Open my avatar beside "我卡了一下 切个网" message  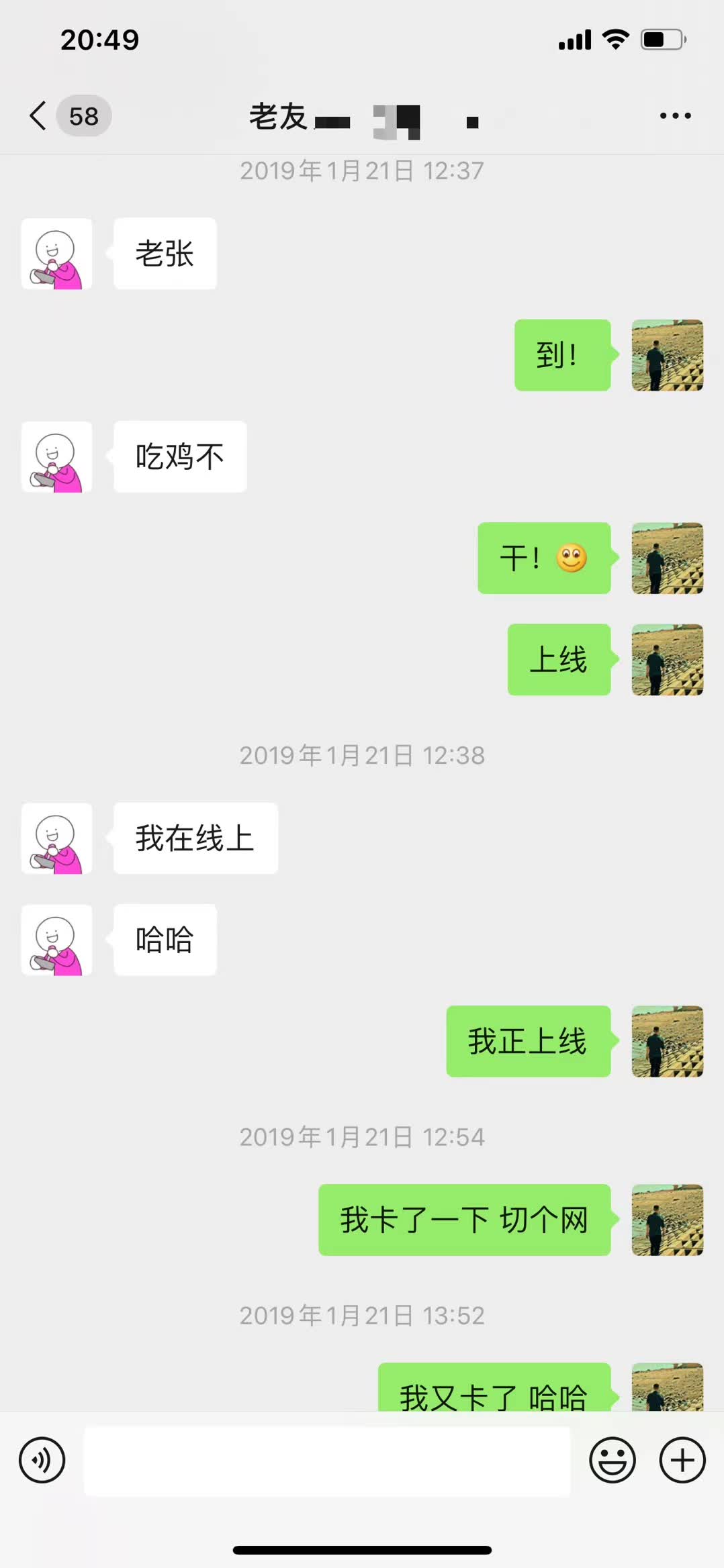(x=667, y=1220)
